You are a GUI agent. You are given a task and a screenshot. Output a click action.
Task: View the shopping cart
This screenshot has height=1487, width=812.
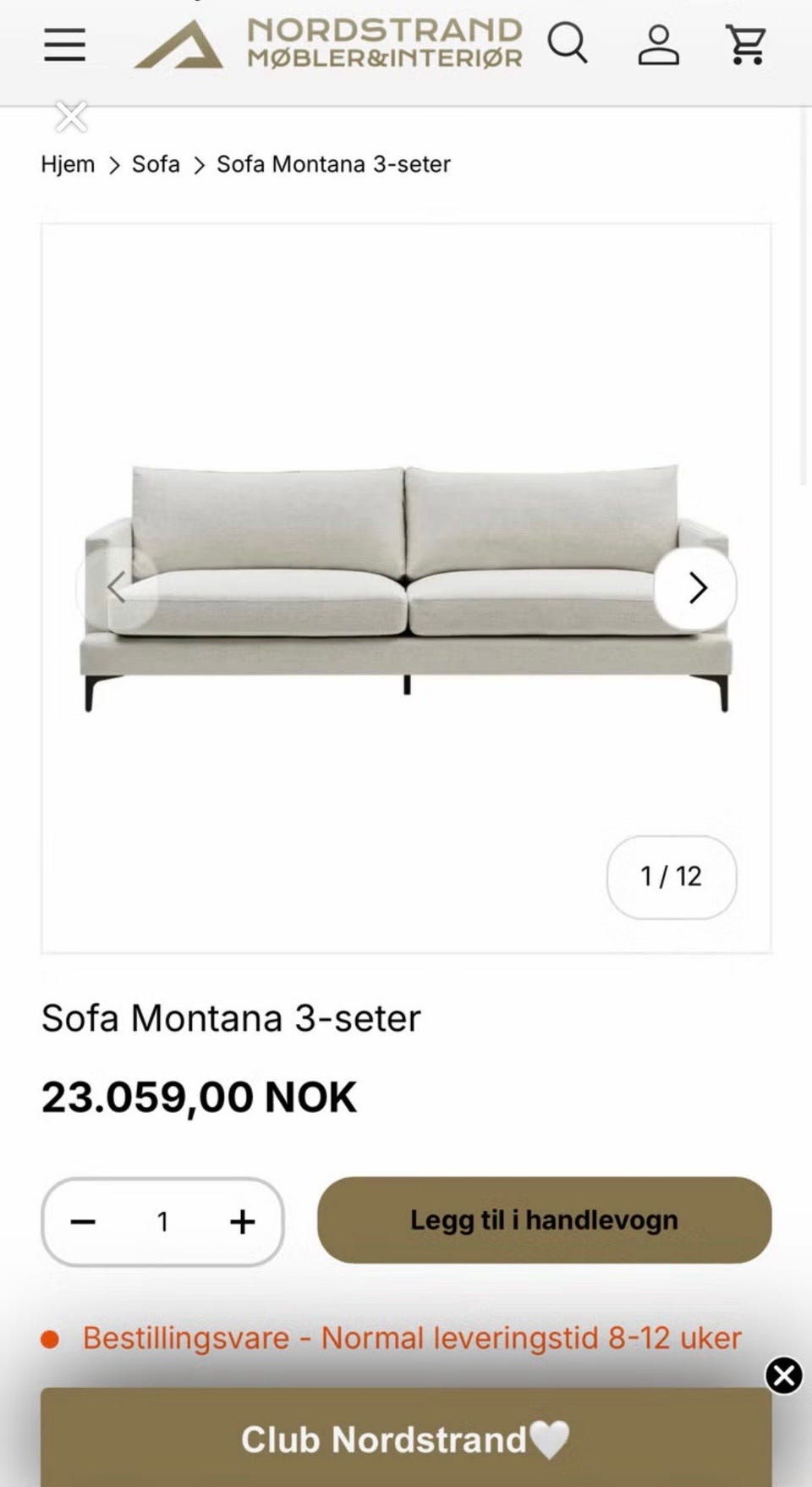click(x=747, y=45)
